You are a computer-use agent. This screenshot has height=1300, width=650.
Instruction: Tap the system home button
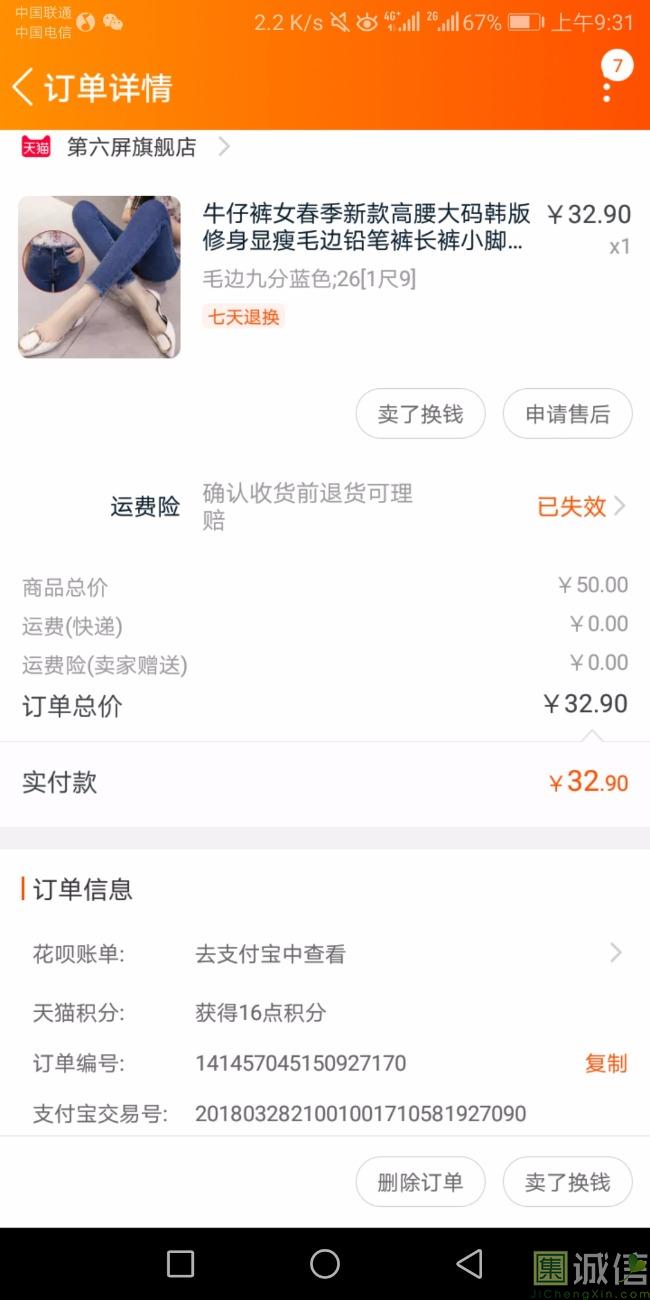pos(325,1264)
